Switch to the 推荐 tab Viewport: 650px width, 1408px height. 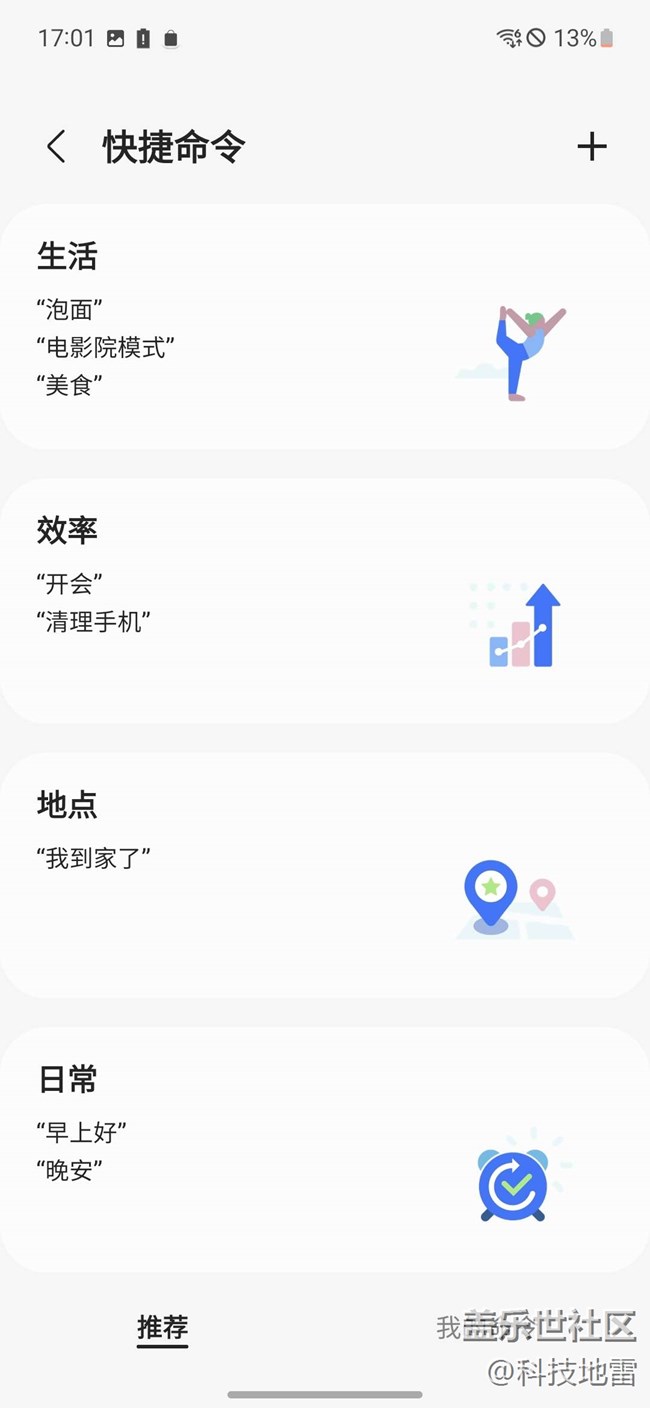pyautogui.click(x=163, y=1328)
